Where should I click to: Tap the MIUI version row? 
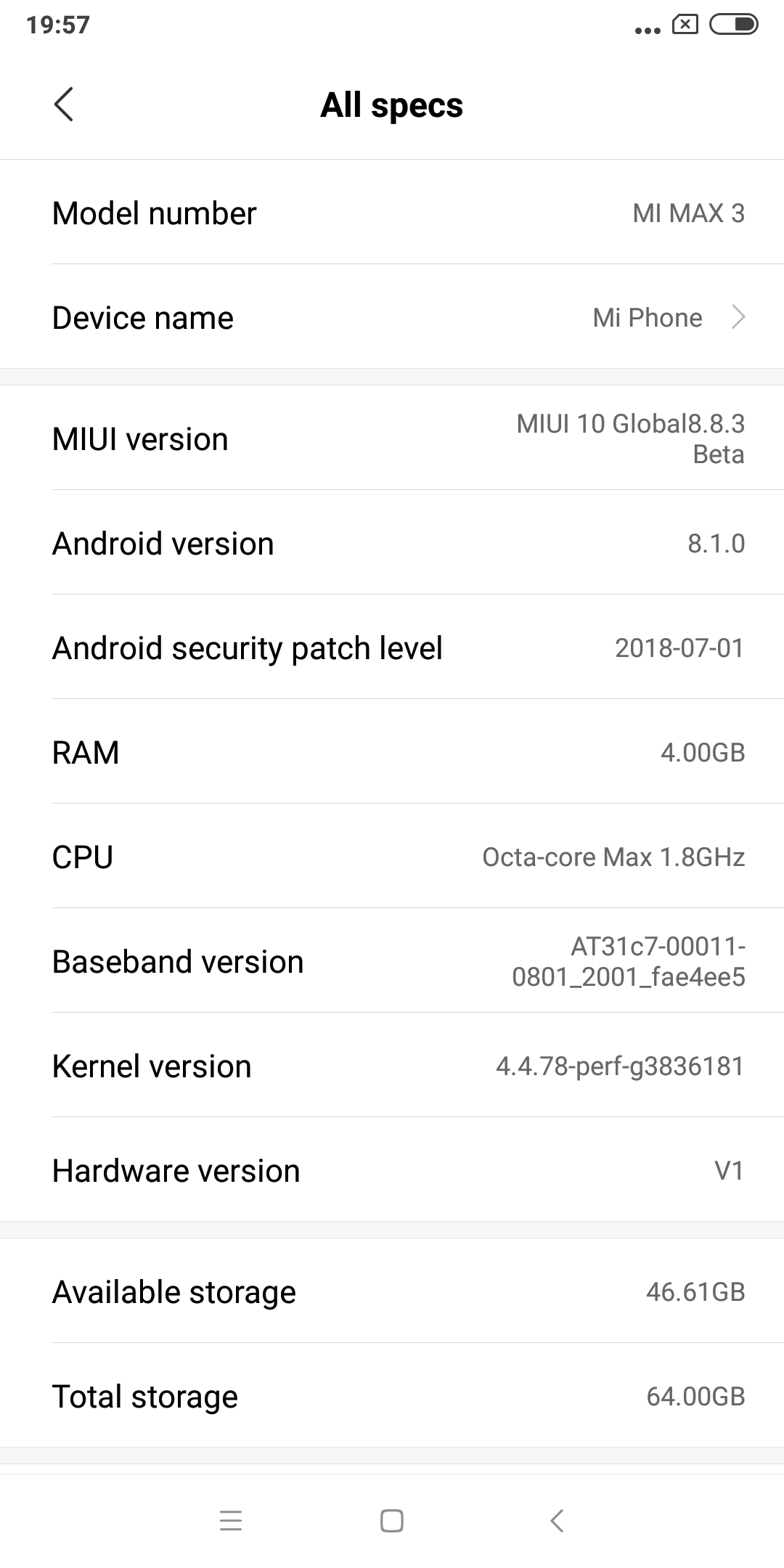(x=392, y=438)
